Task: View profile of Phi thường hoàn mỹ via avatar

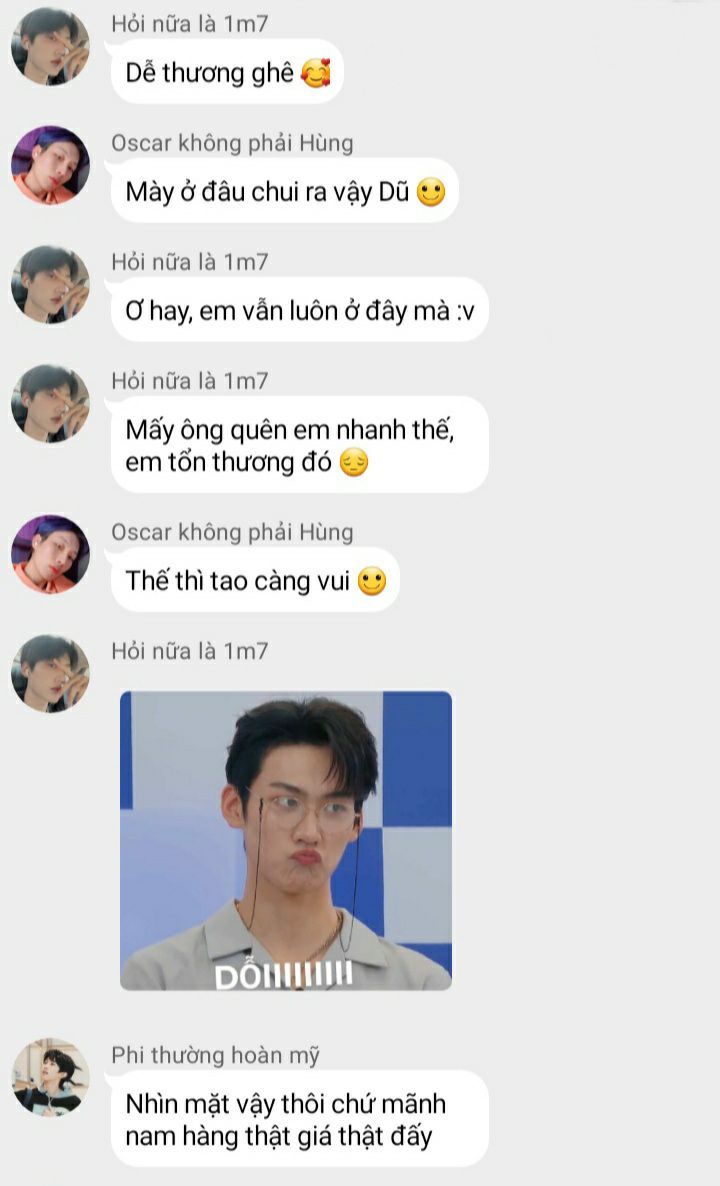Action: tap(51, 1077)
